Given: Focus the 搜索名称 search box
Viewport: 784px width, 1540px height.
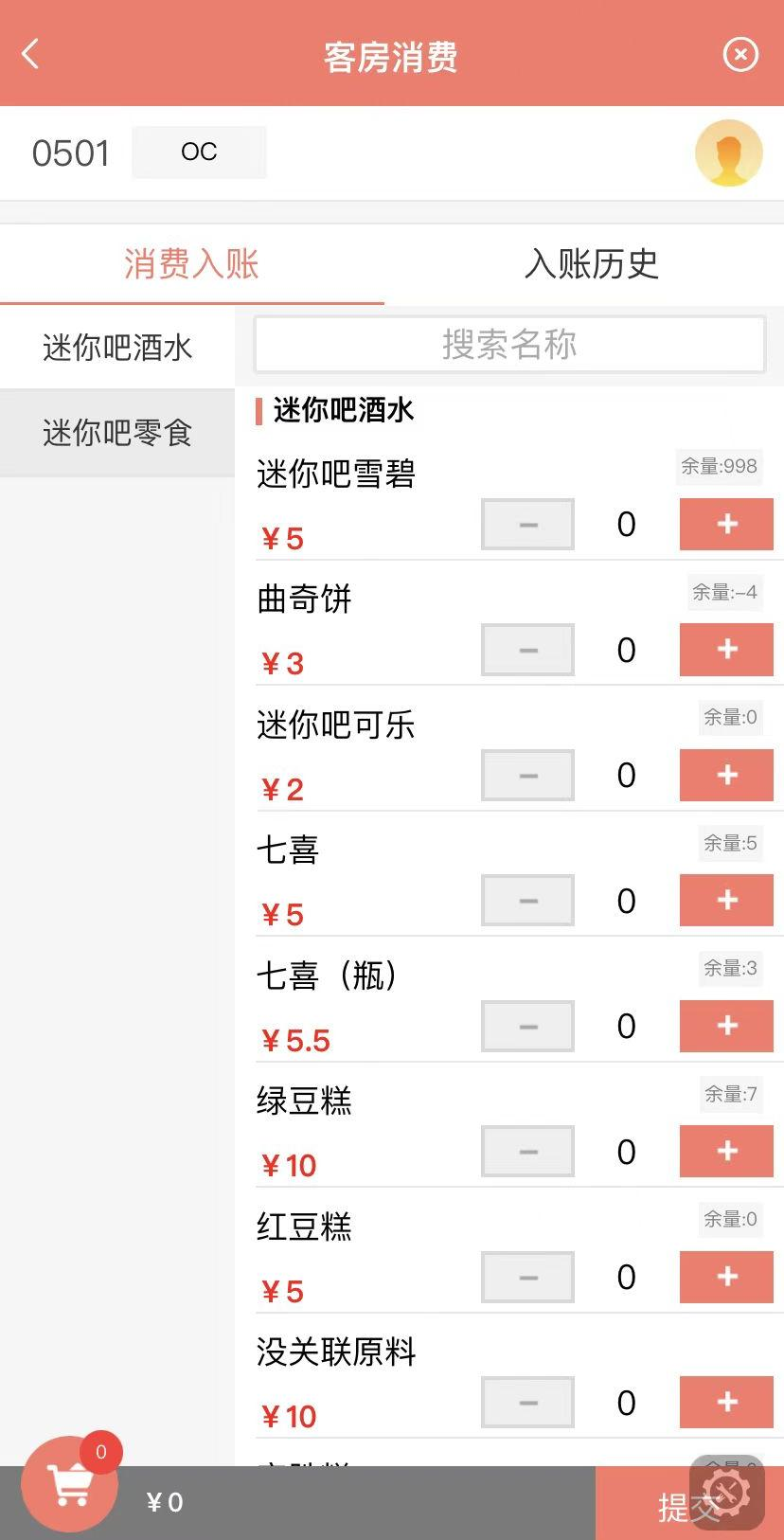Looking at the screenshot, I should pos(509,345).
